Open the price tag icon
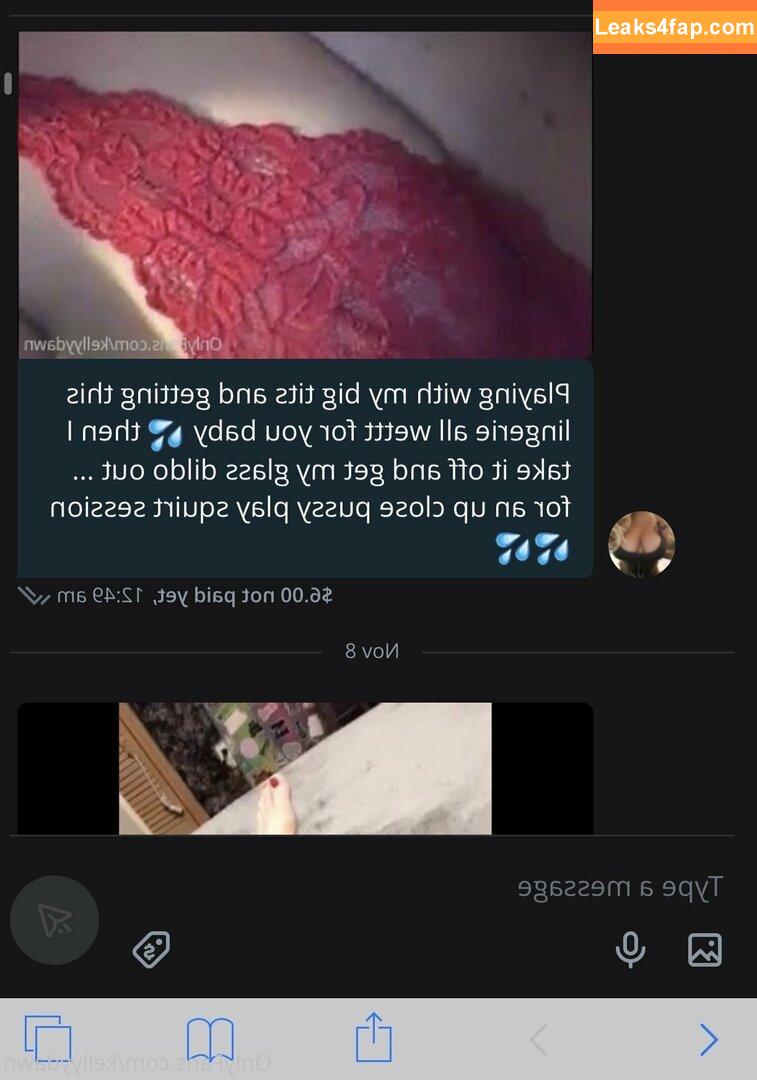 coord(152,949)
